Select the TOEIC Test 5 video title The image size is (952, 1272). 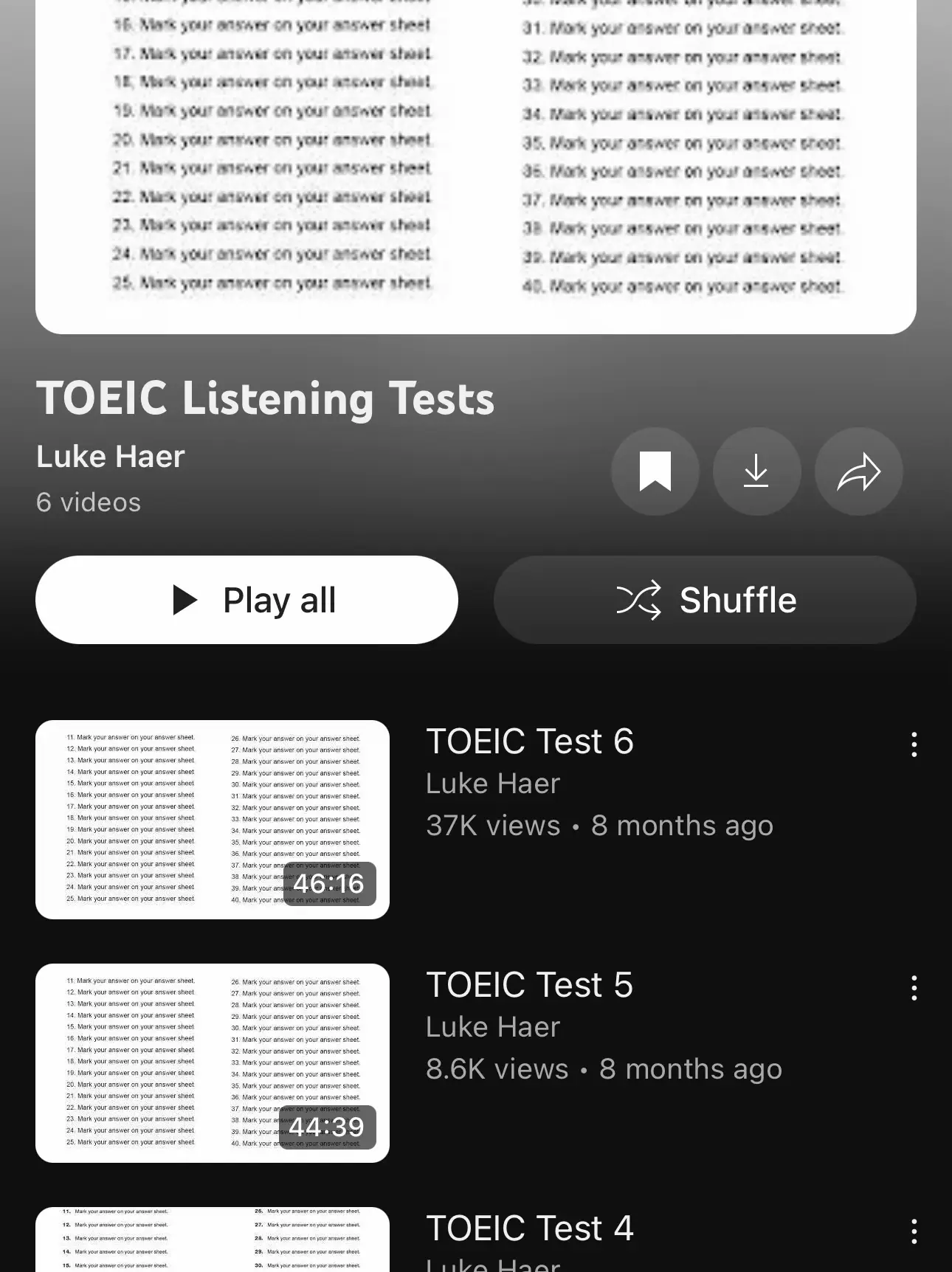click(x=528, y=984)
